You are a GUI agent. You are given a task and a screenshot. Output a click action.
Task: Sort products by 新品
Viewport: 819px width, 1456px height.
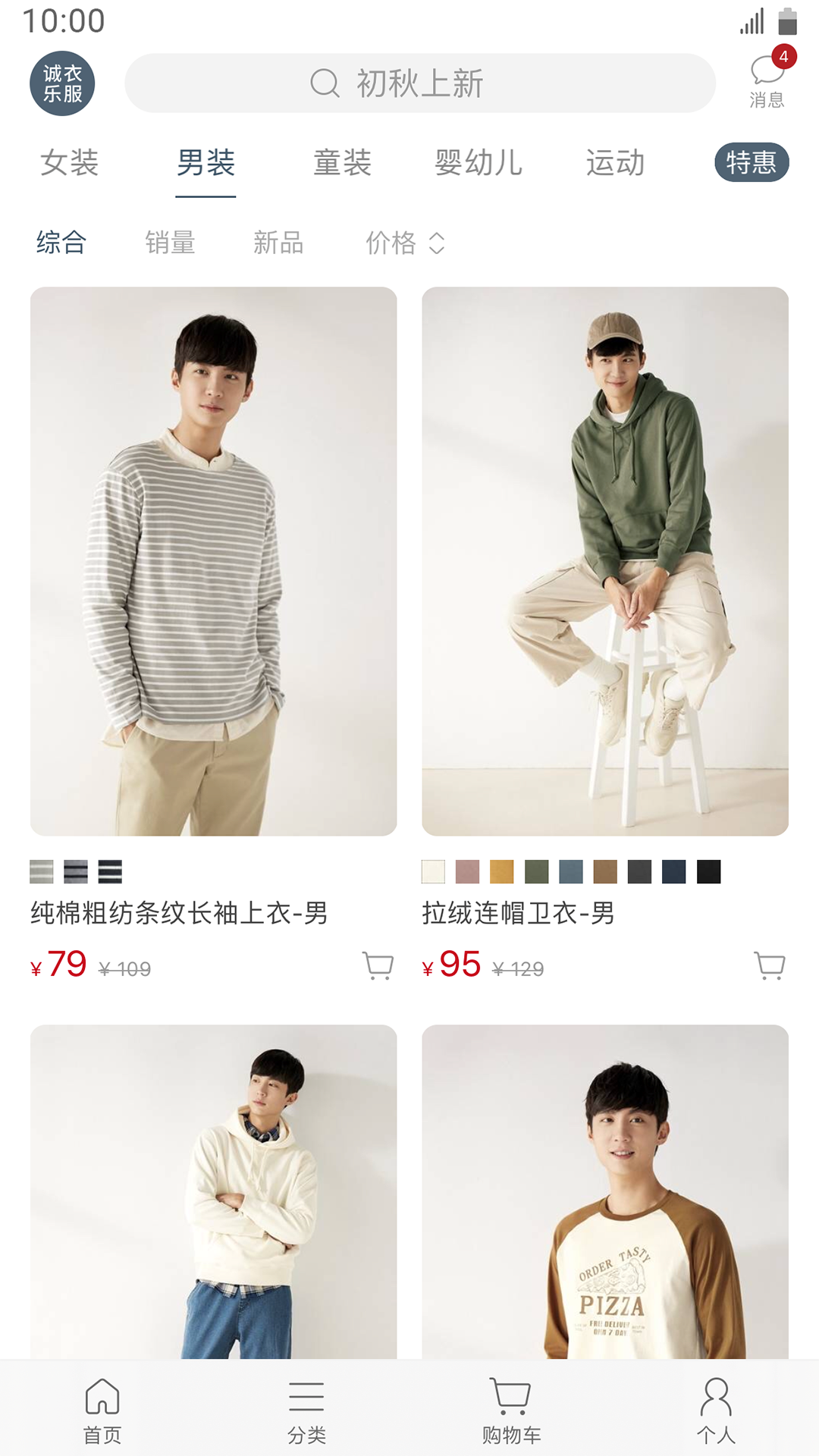click(278, 243)
